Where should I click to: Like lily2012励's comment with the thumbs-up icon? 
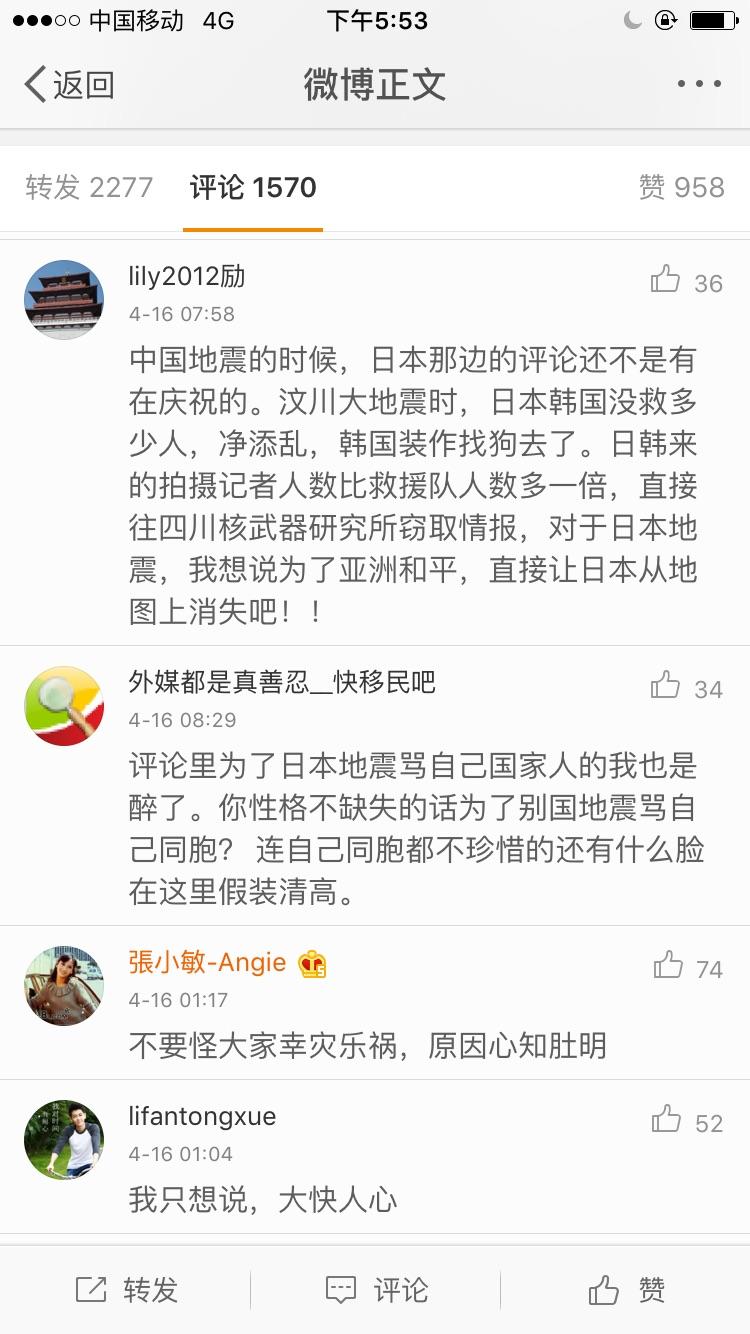pyautogui.click(x=666, y=282)
